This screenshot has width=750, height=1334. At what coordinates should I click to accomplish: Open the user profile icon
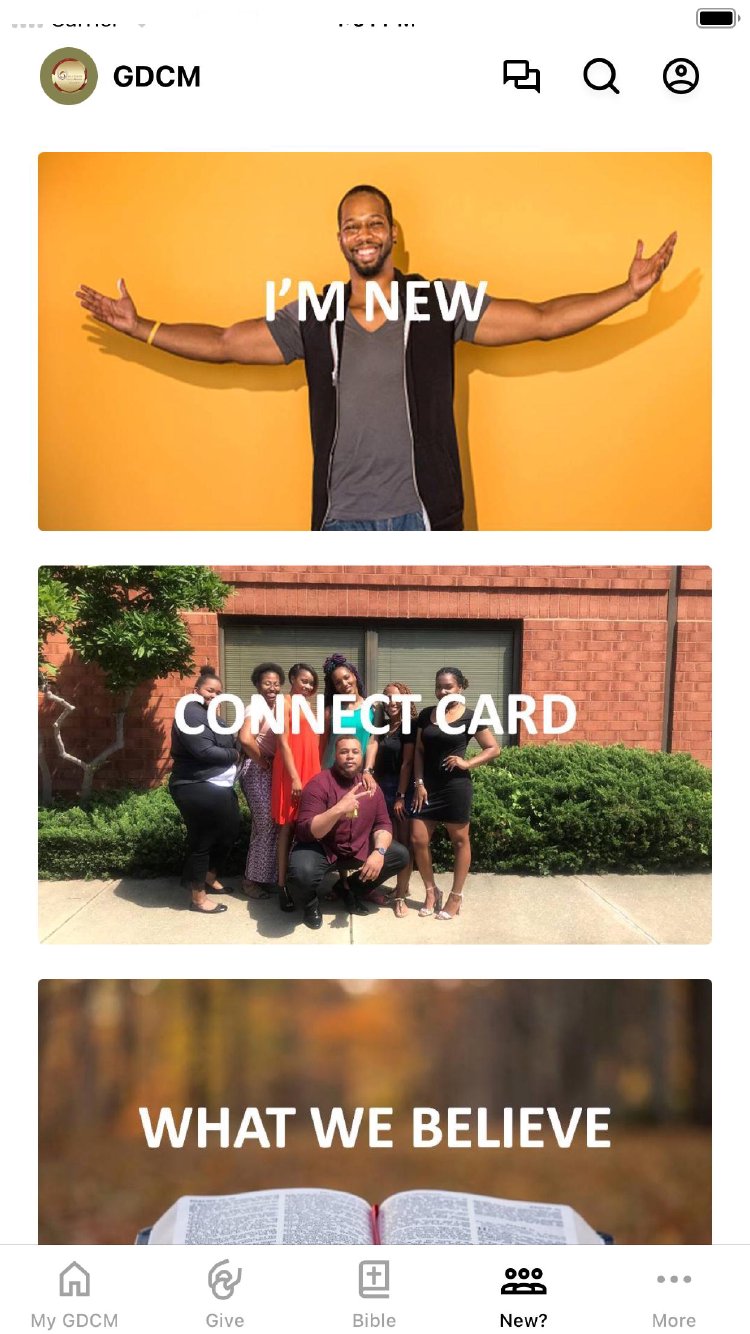click(681, 76)
